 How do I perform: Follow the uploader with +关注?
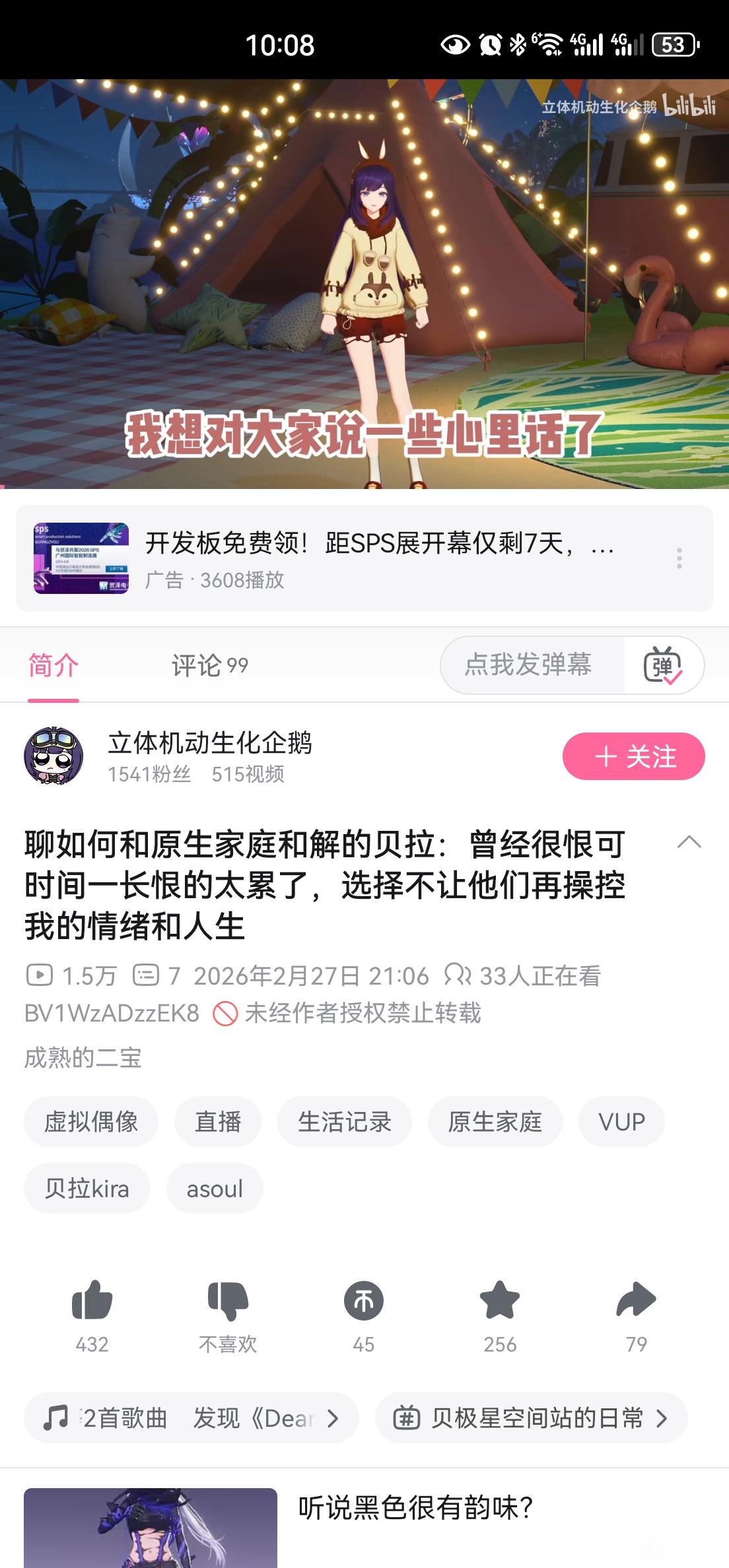[x=633, y=756]
